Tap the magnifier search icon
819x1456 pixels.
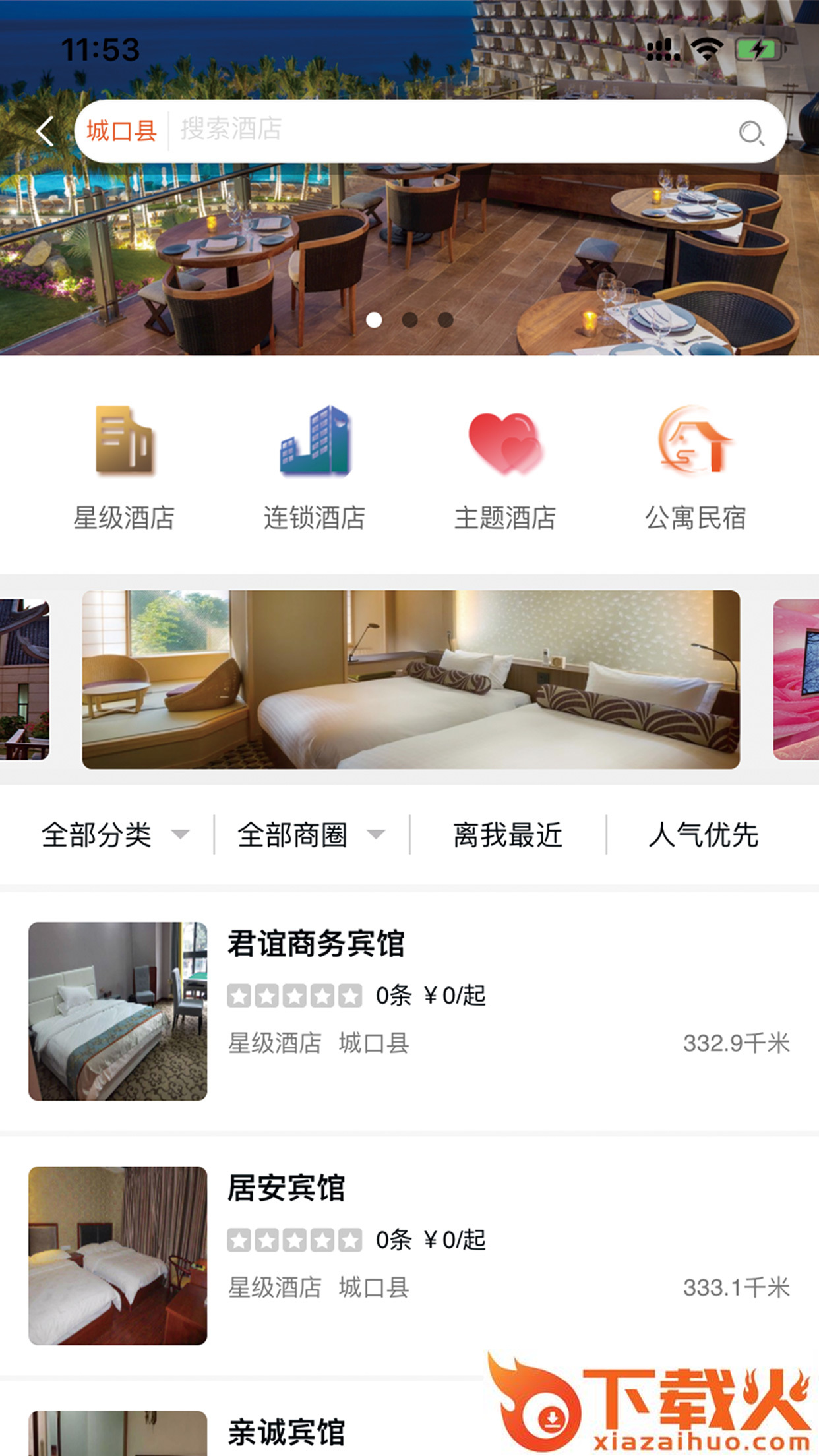(750, 133)
